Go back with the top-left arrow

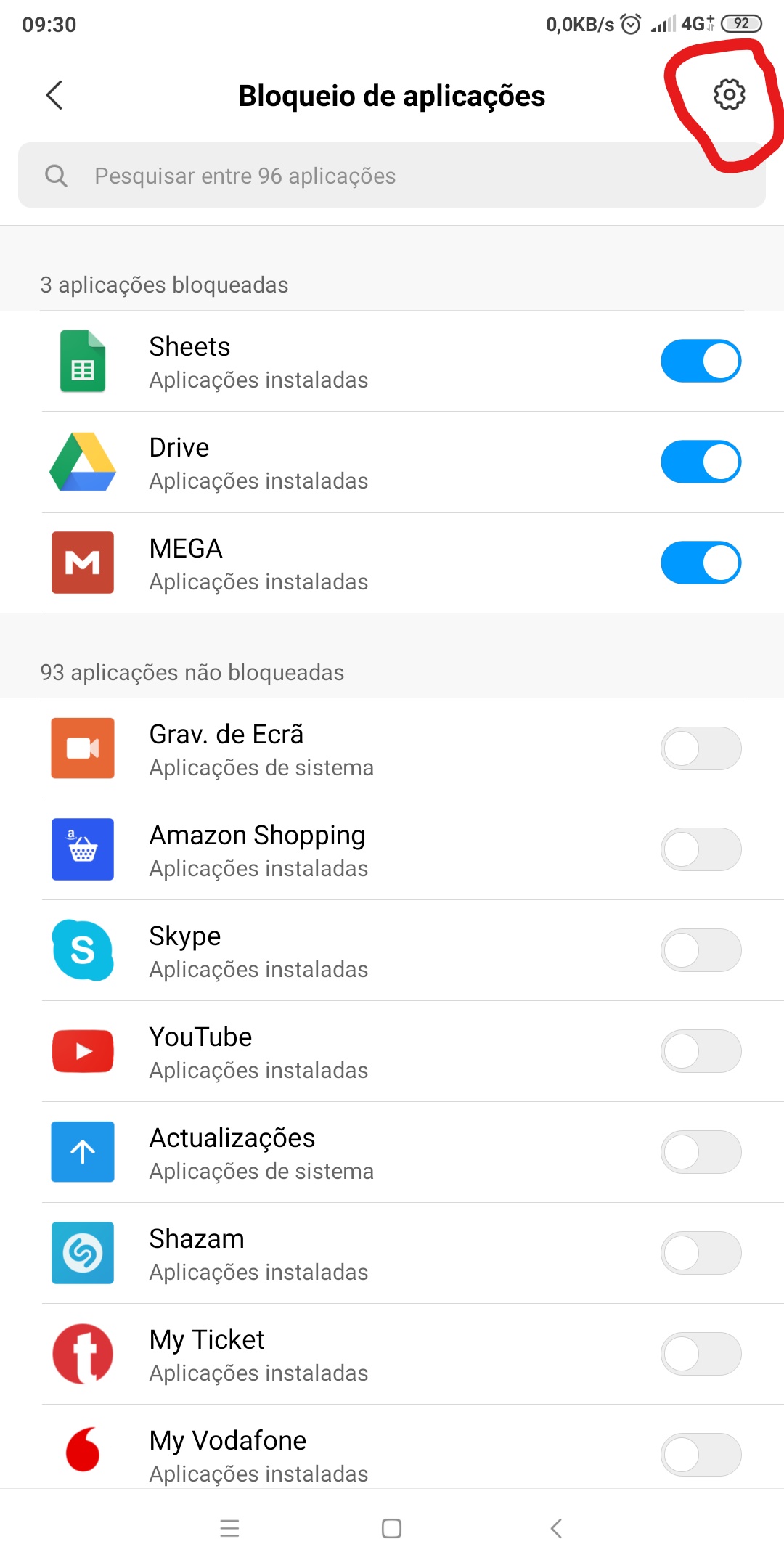click(x=54, y=94)
